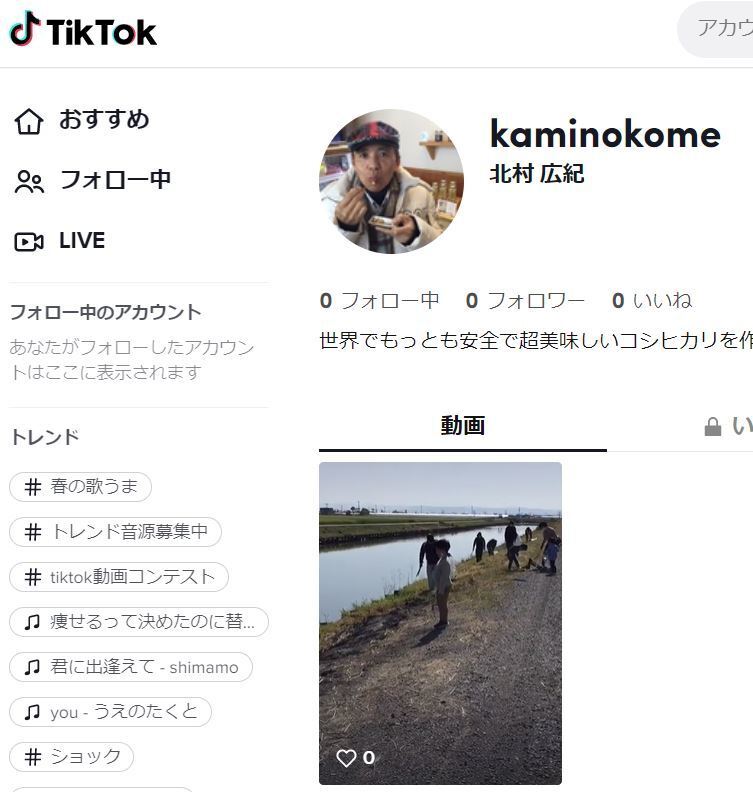
Task: Open the TikTok logo home link
Action: [84, 31]
